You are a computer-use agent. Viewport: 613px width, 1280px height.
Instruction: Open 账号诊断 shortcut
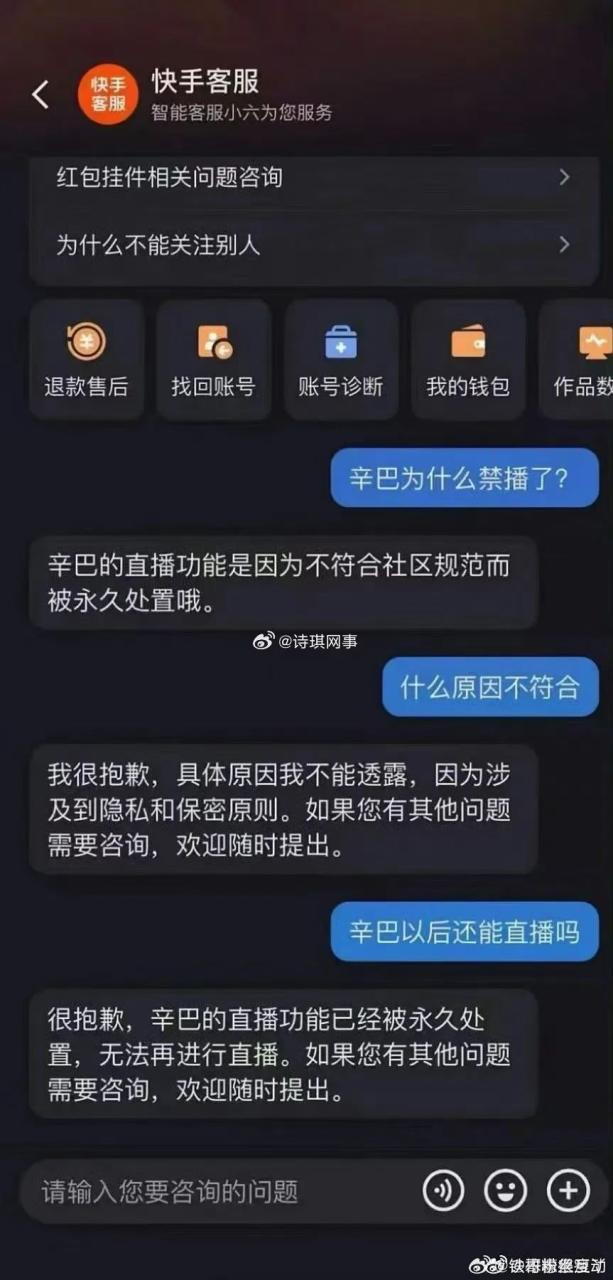click(341, 360)
